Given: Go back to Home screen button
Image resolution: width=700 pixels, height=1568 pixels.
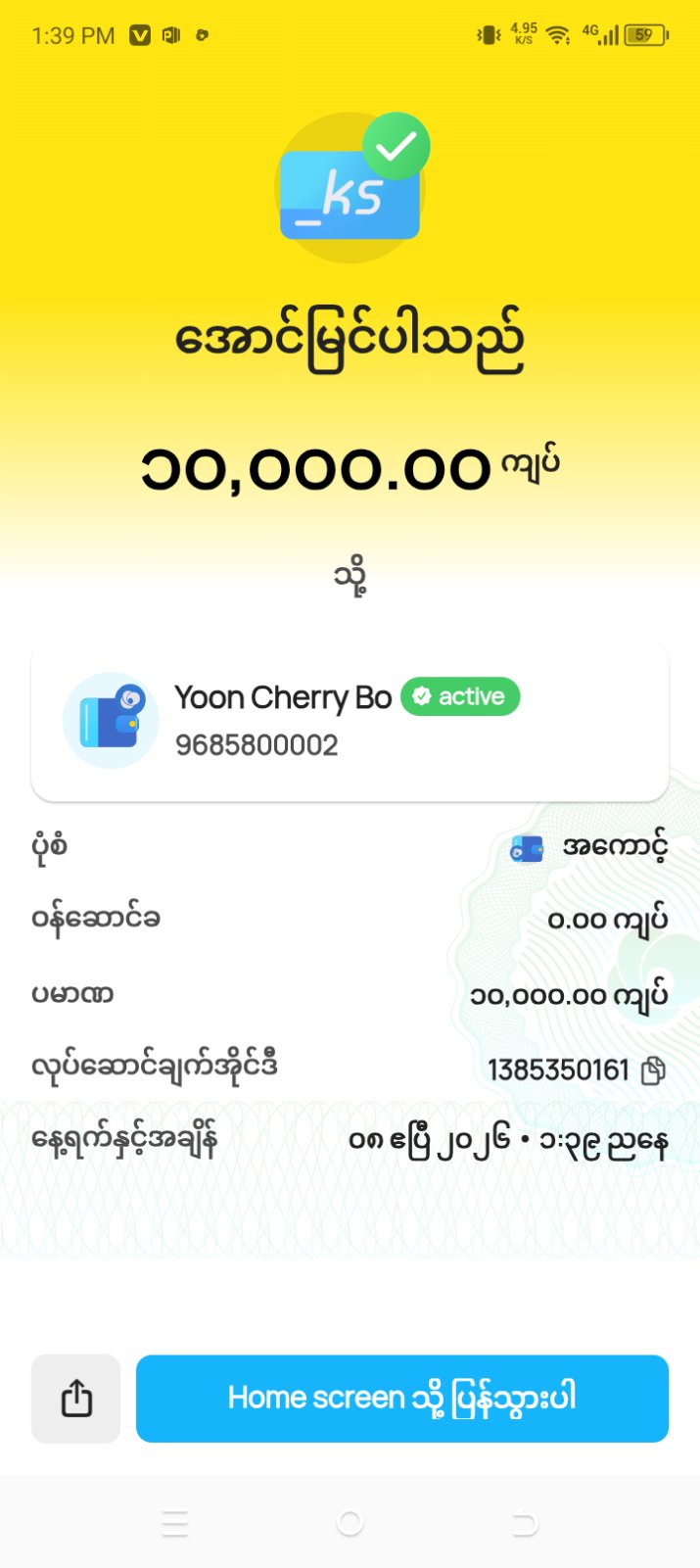Looking at the screenshot, I should coord(401,1399).
